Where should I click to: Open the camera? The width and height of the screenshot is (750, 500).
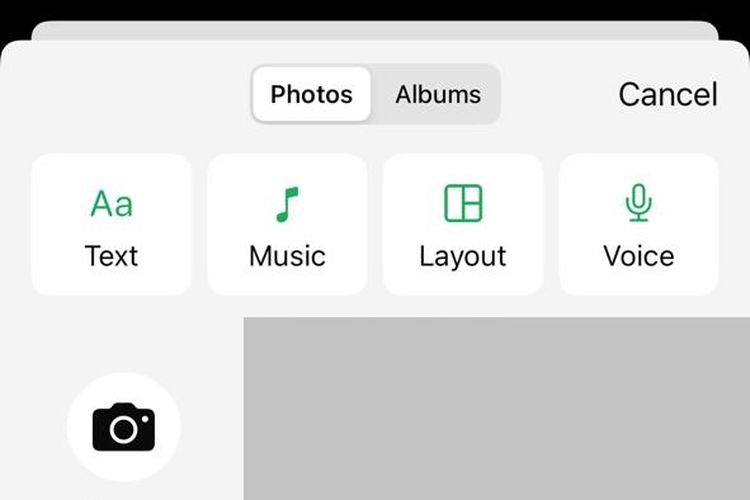coord(123,428)
